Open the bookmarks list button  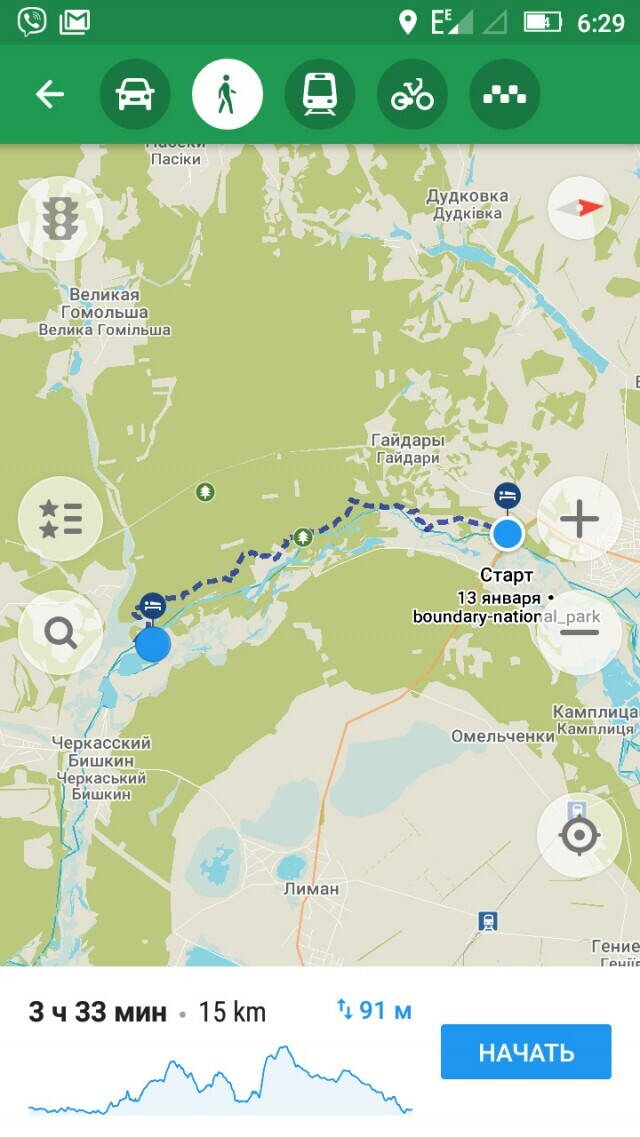60,518
